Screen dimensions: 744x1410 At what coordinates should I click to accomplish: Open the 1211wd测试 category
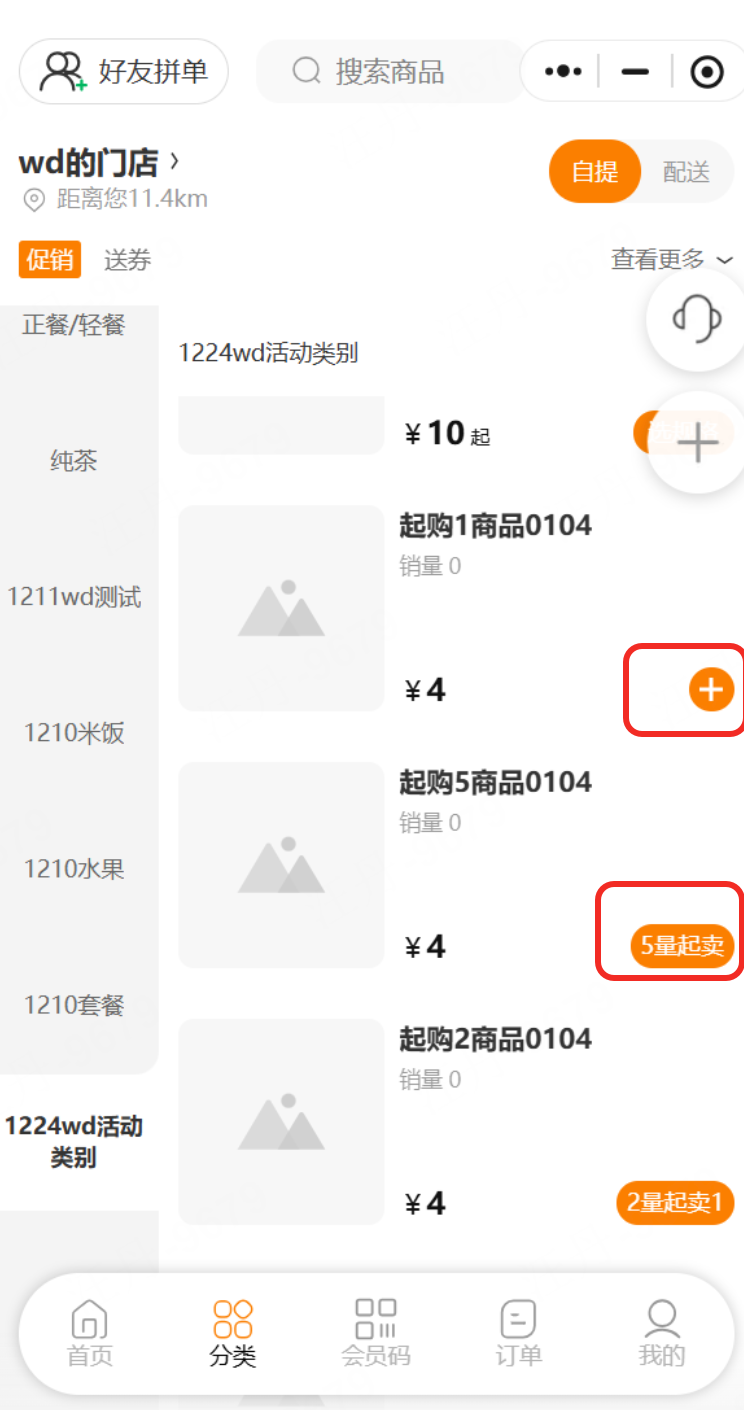[74, 597]
